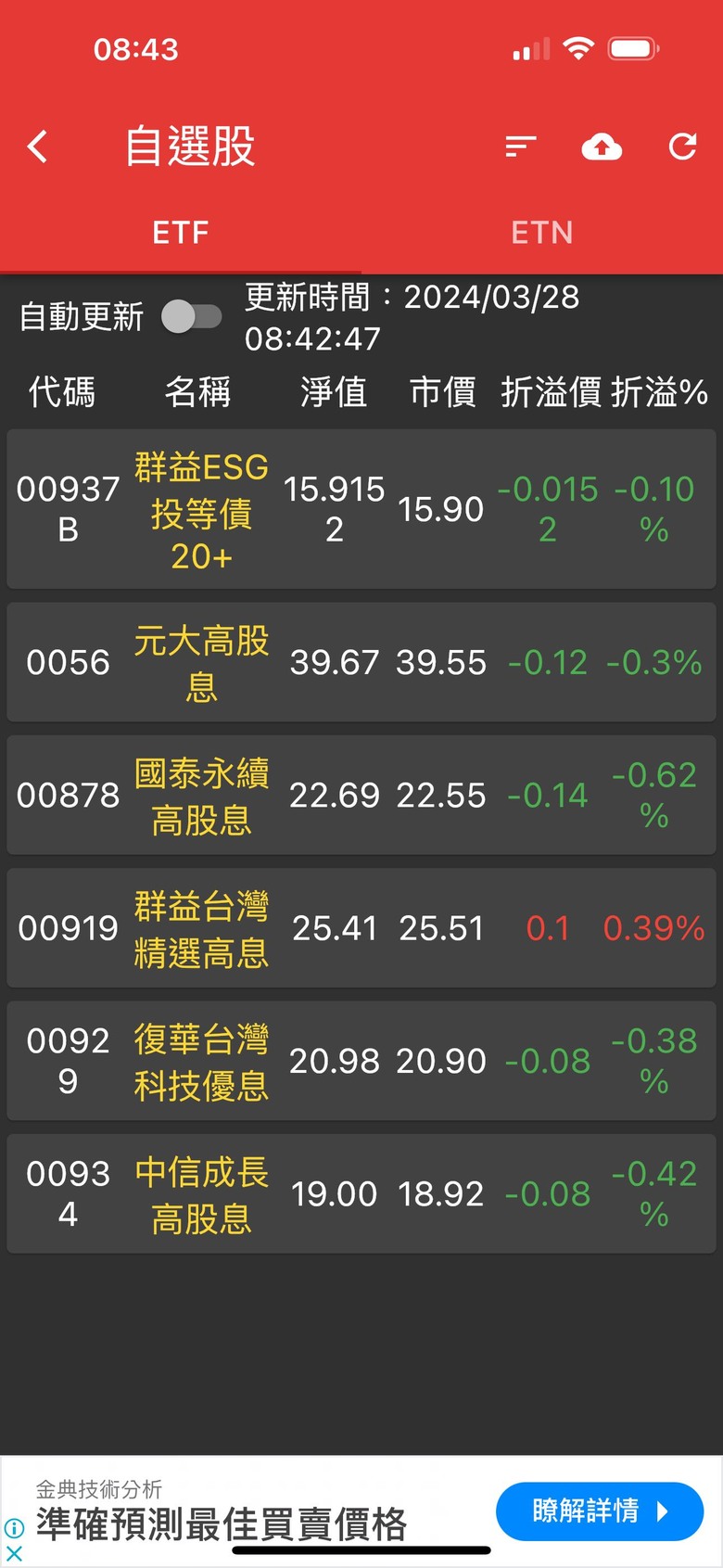Go back using the back arrow
This screenshot has width=723, height=1568.
pos(37,147)
